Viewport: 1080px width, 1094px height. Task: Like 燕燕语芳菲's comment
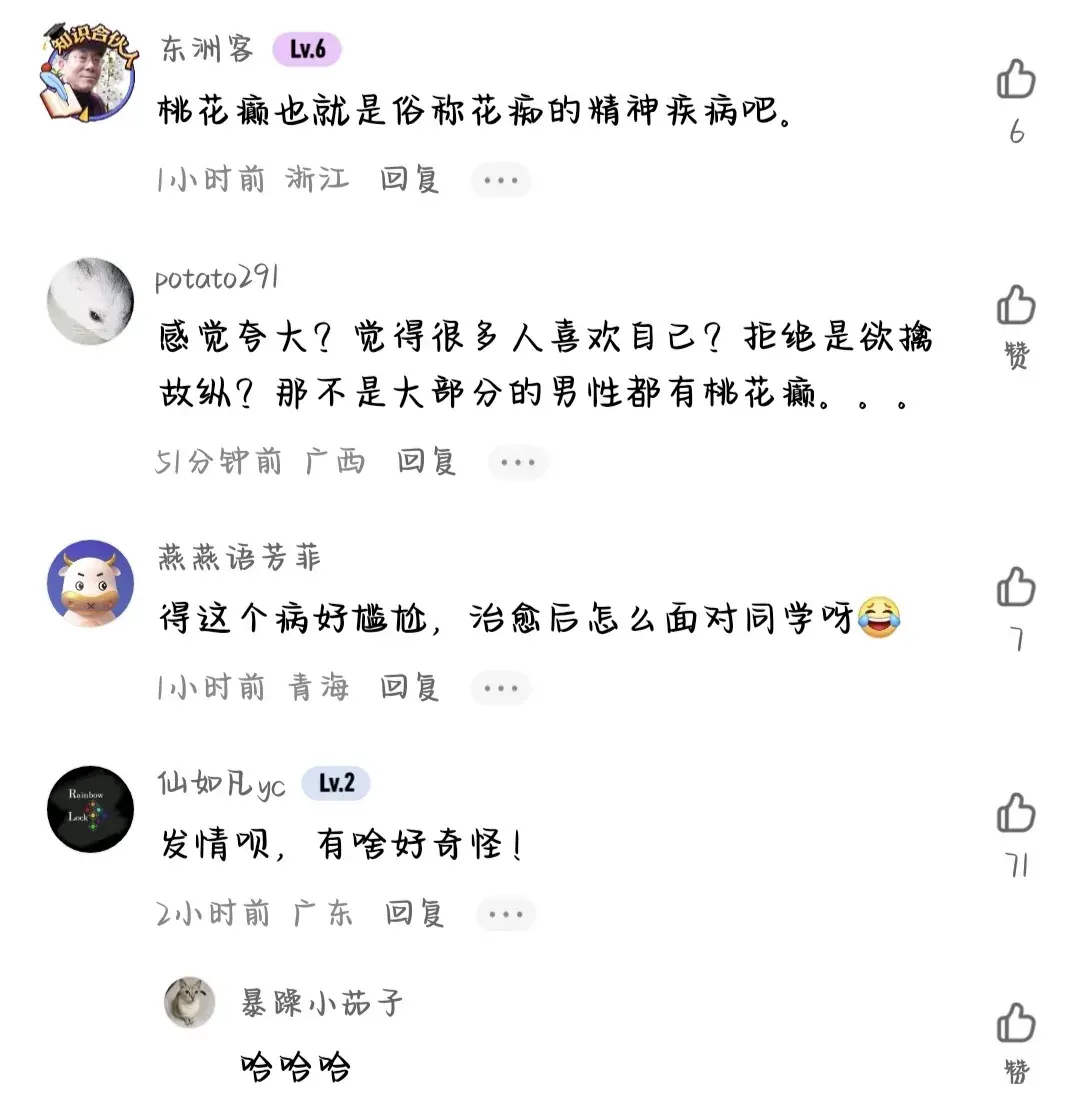[x=1016, y=588]
